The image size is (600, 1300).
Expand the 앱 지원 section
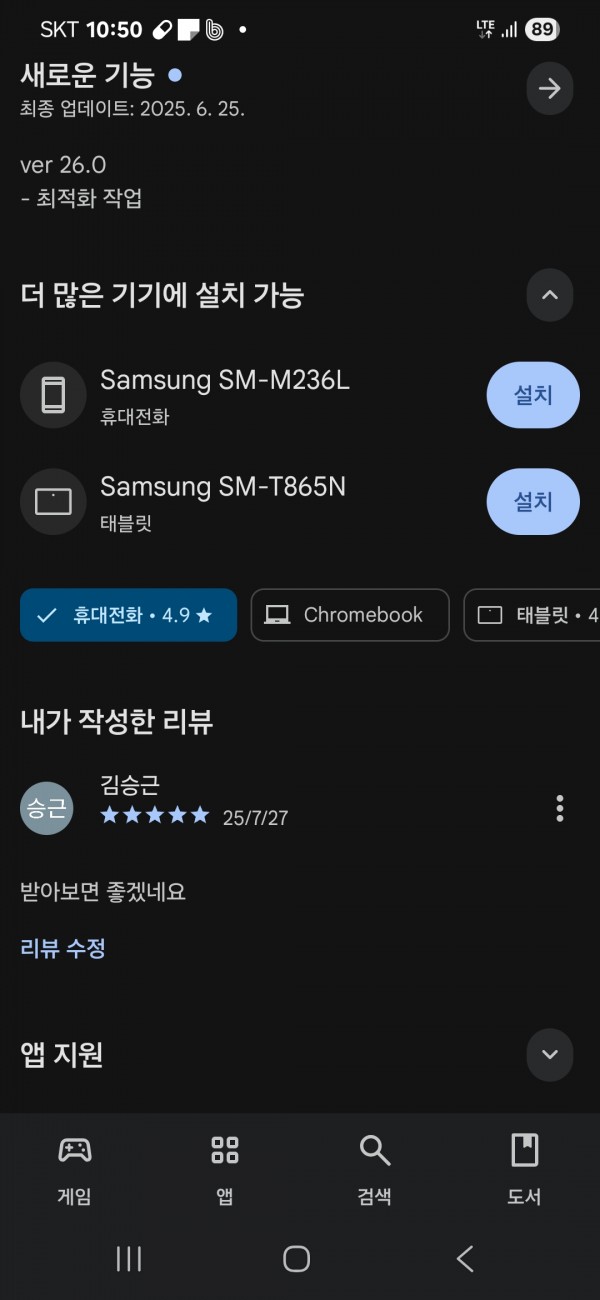pyautogui.click(x=550, y=1055)
